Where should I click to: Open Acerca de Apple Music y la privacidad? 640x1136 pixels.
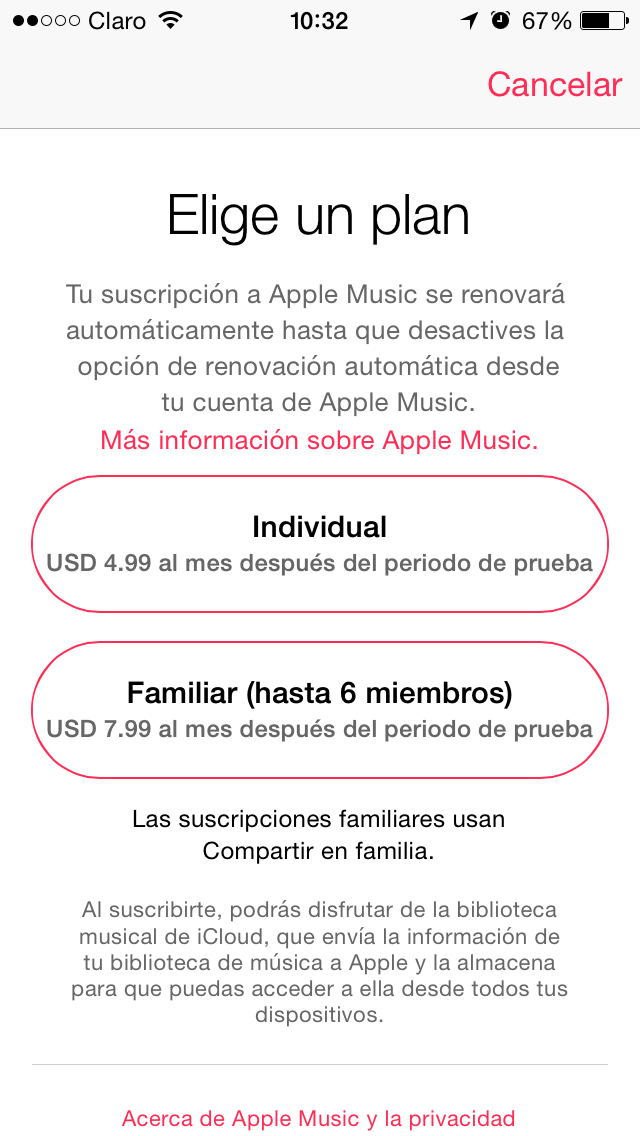pos(318,1118)
